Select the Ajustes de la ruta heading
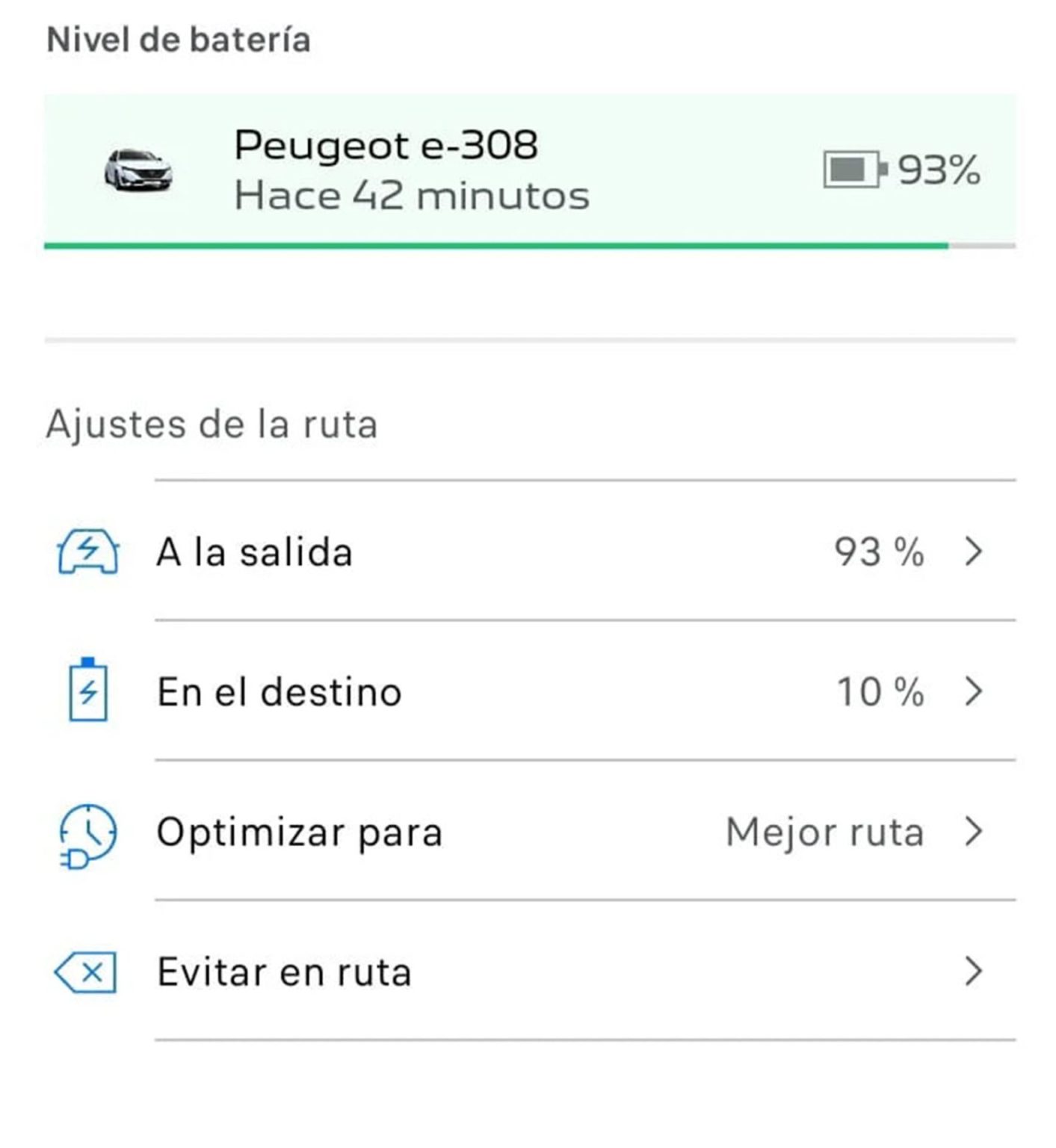Image resolution: width=1056 pixels, height=1148 pixels. pyautogui.click(x=211, y=424)
